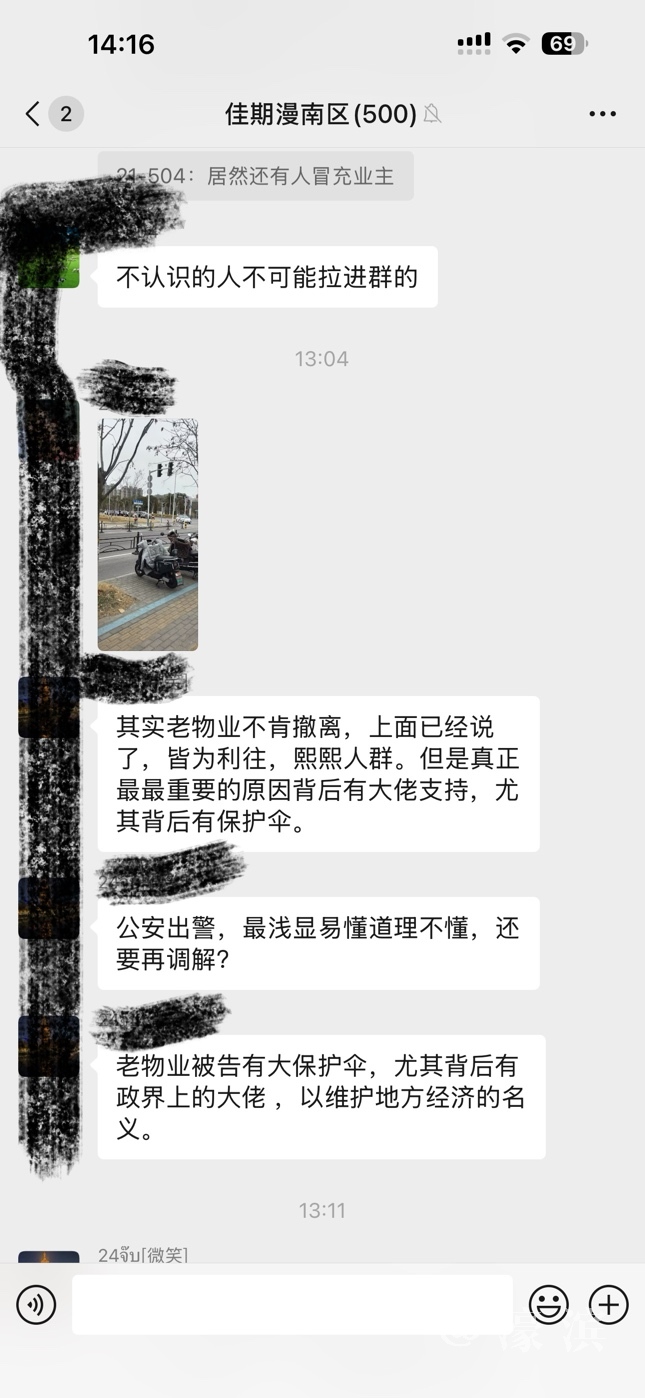Open group chat details via the three-dot menu
This screenshot has width=645, height=1398.
click(x=602, y=114)
